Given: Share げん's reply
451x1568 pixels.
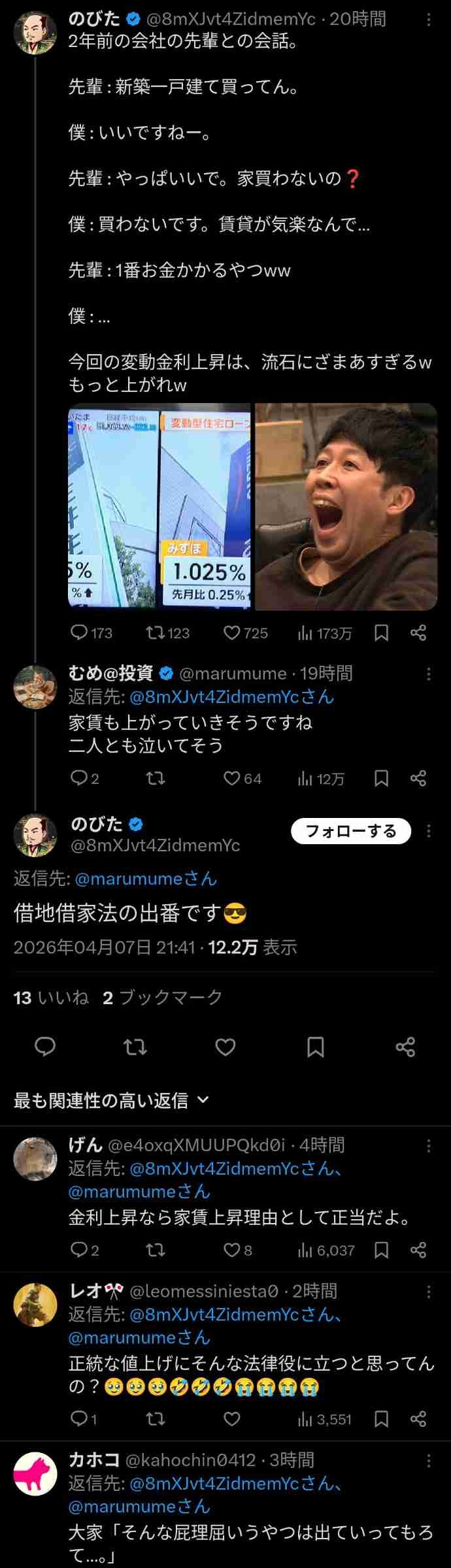Looking at the screenshot, I should click(418, 1250).
